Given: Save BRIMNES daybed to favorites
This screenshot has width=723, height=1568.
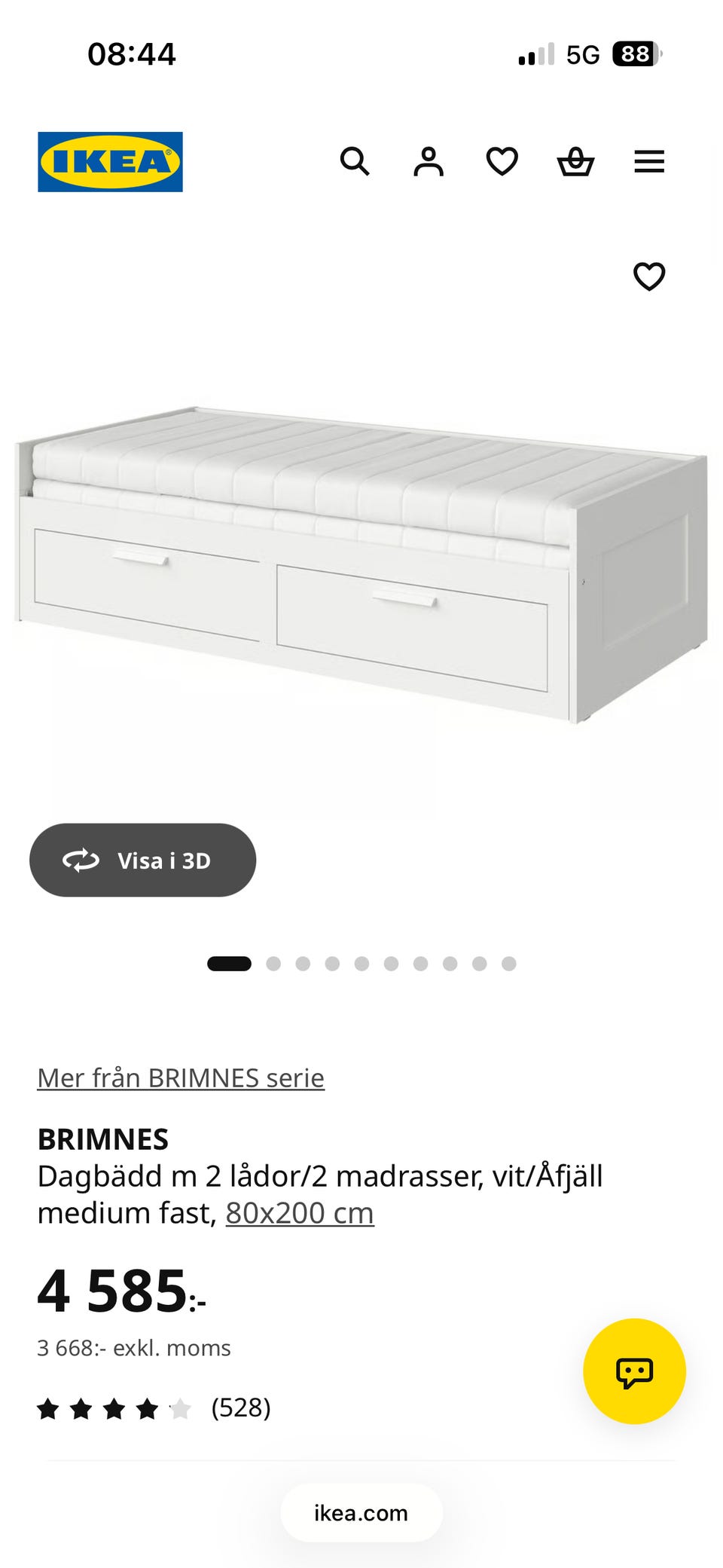Looking at the screenshot, I should tap(649, 277).
